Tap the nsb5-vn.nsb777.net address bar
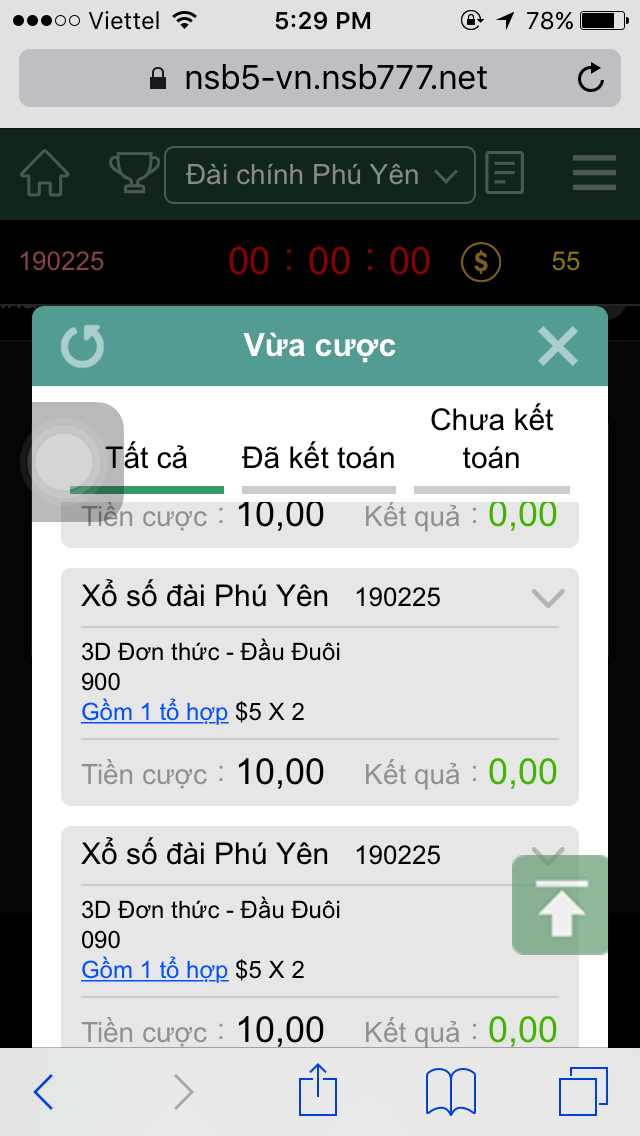640x1136 pixels. pos(318,78)
